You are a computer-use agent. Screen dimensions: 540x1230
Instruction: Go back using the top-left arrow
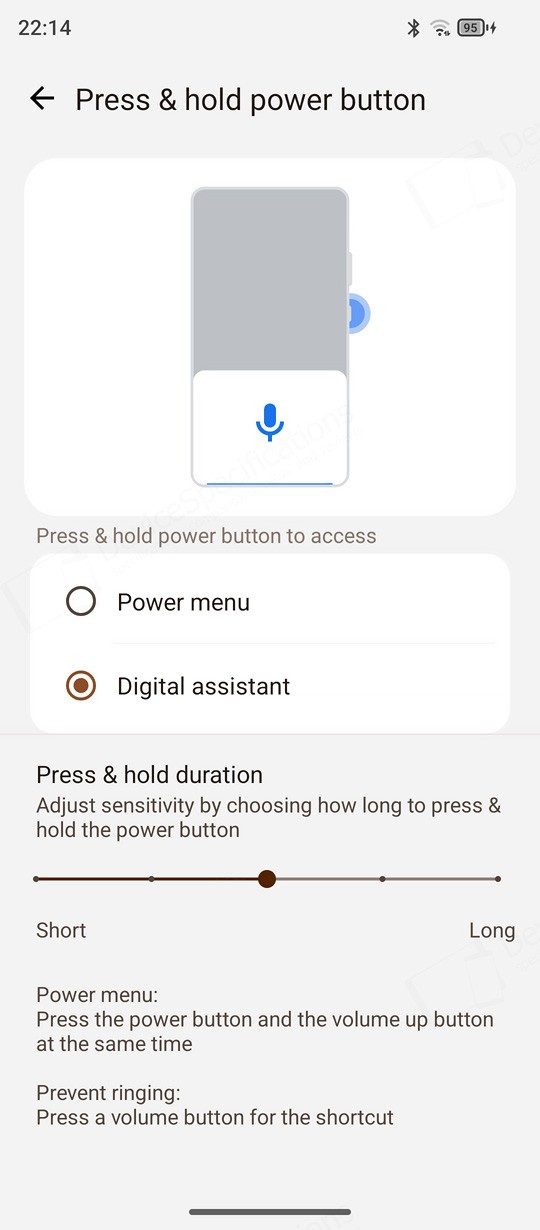42,99
